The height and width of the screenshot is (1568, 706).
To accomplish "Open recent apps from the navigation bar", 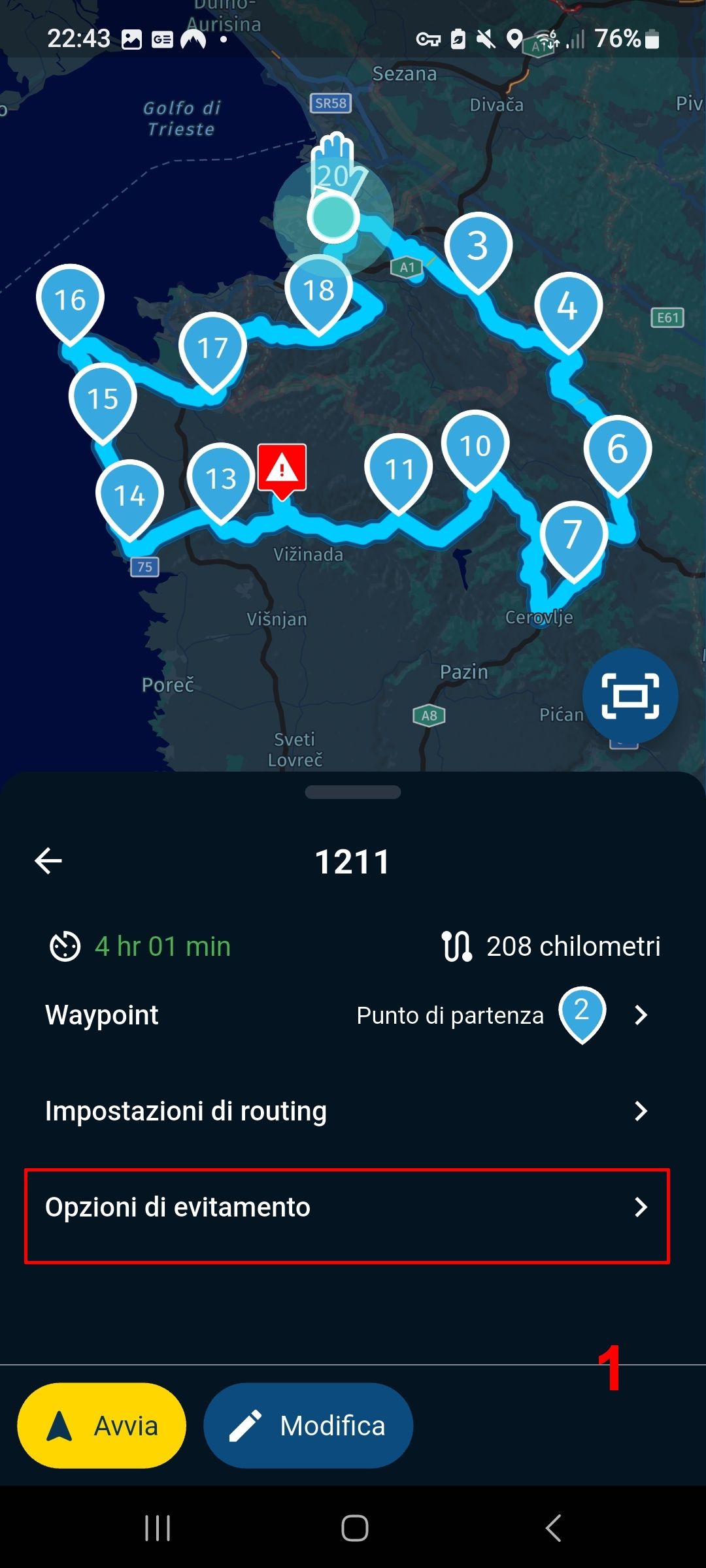I will click(x=158, y=1527).
